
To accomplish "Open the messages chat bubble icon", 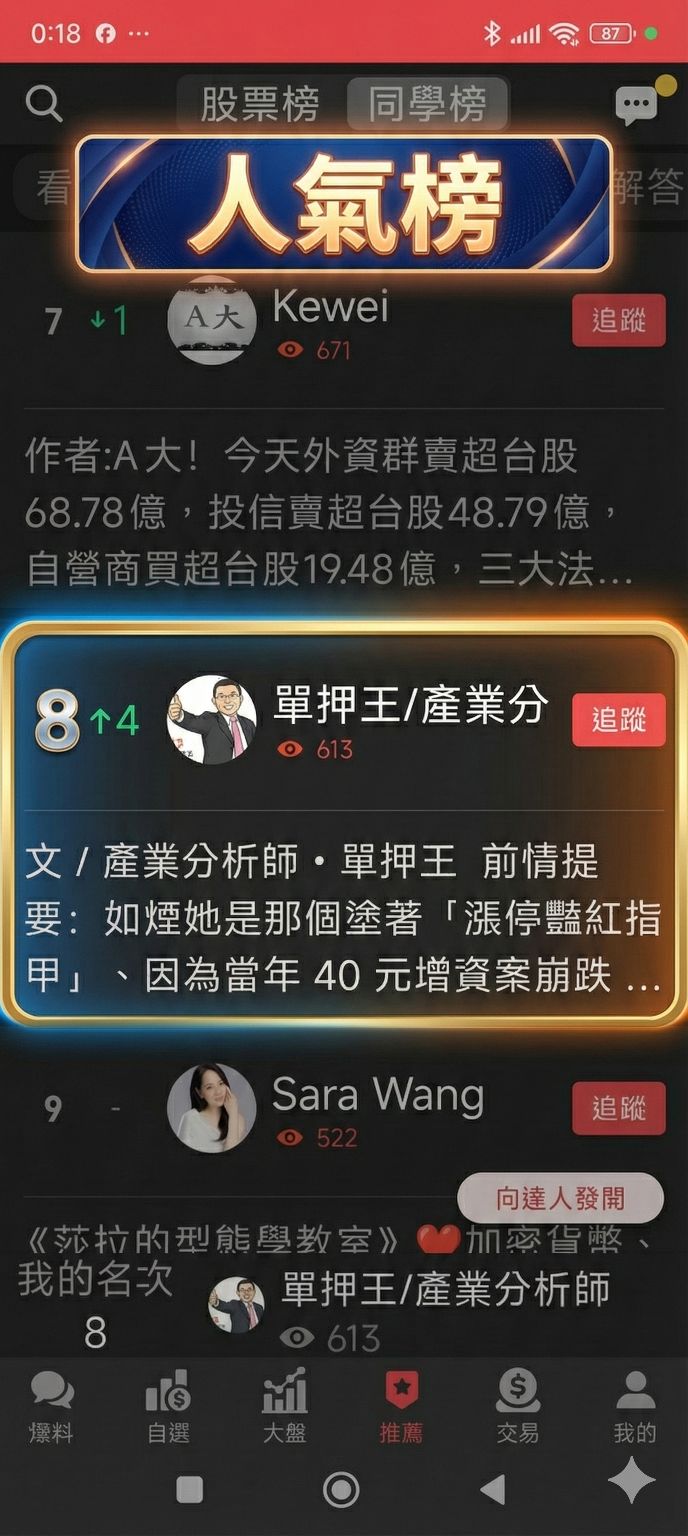I will 636,104.
